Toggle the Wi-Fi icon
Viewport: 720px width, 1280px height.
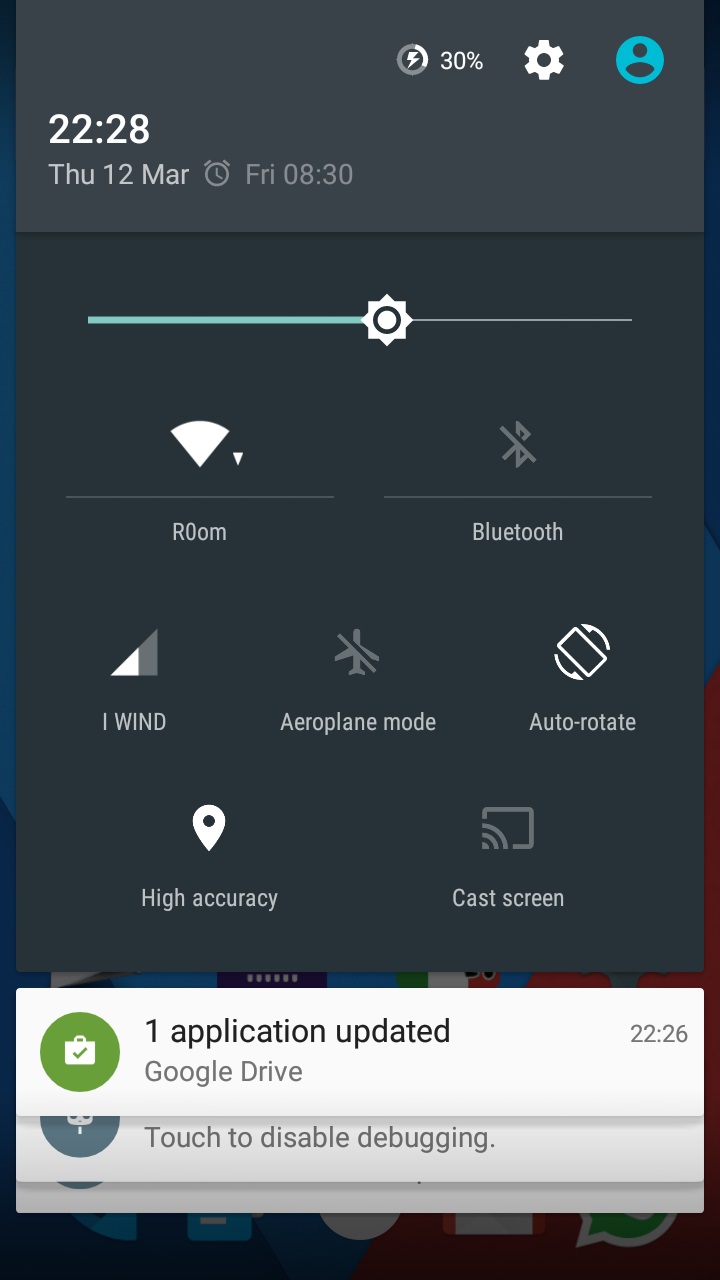click(x=200, y=443)
